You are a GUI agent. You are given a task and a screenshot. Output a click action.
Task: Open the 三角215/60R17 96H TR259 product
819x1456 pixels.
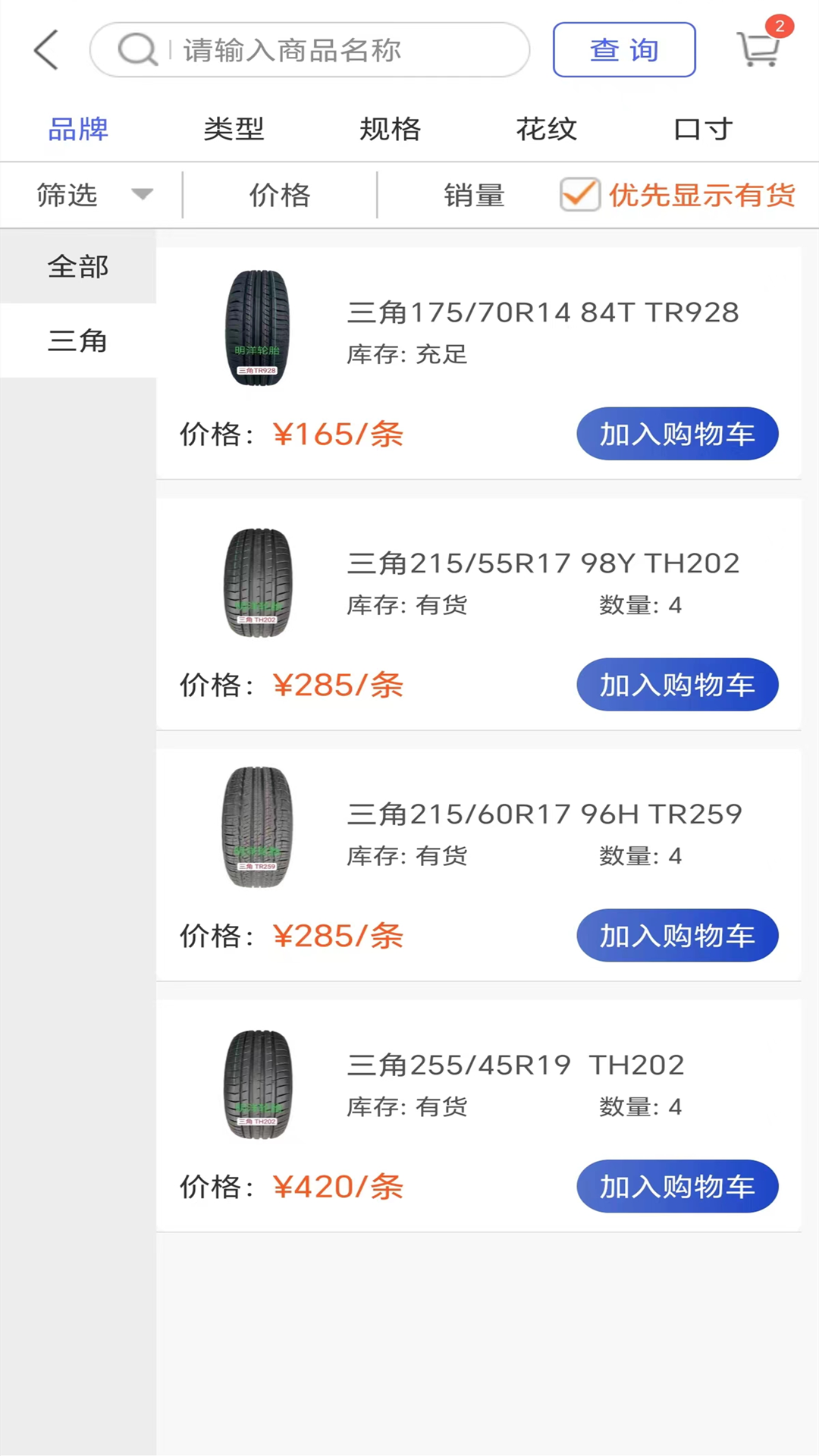tap(544, 814)
